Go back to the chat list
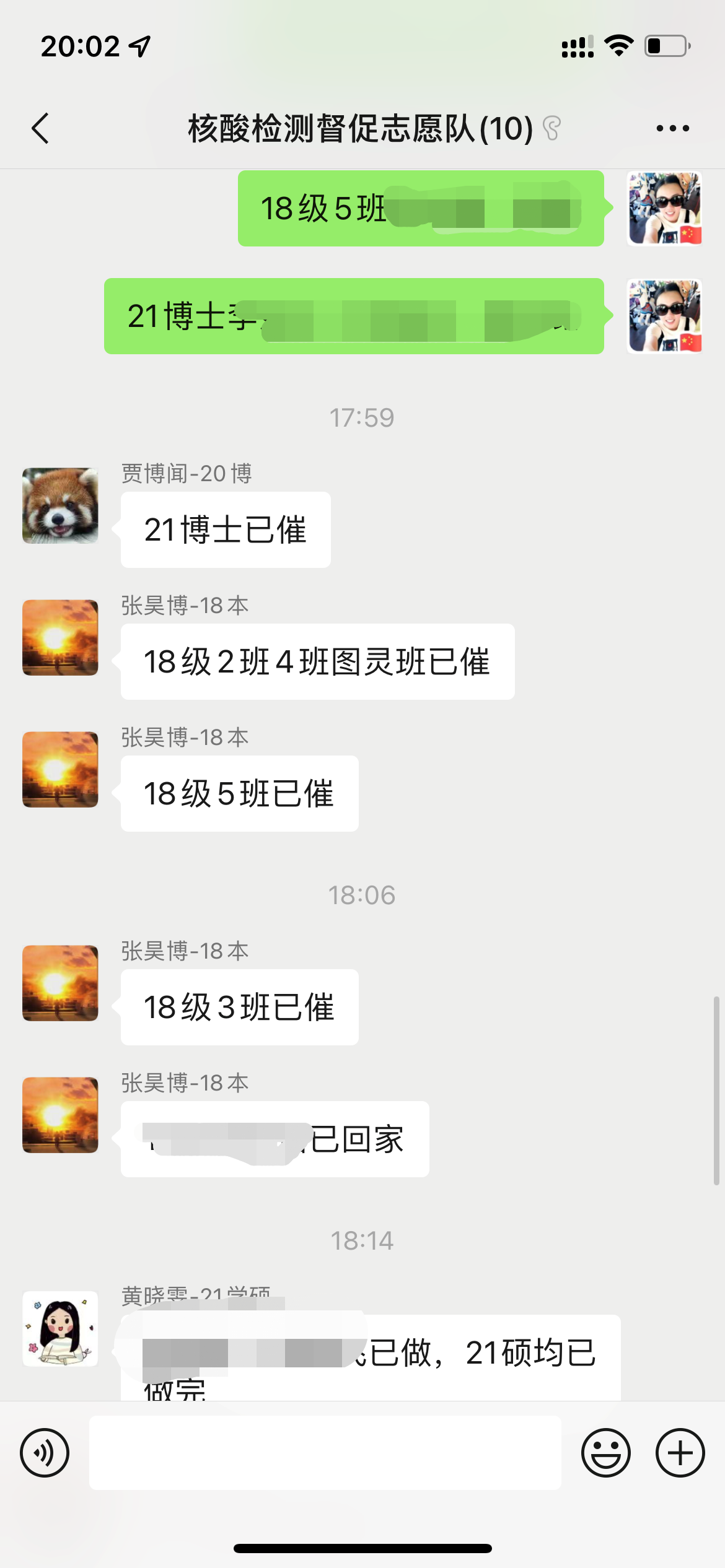This screenshot has width=725, height=1568. pos(41,129)
